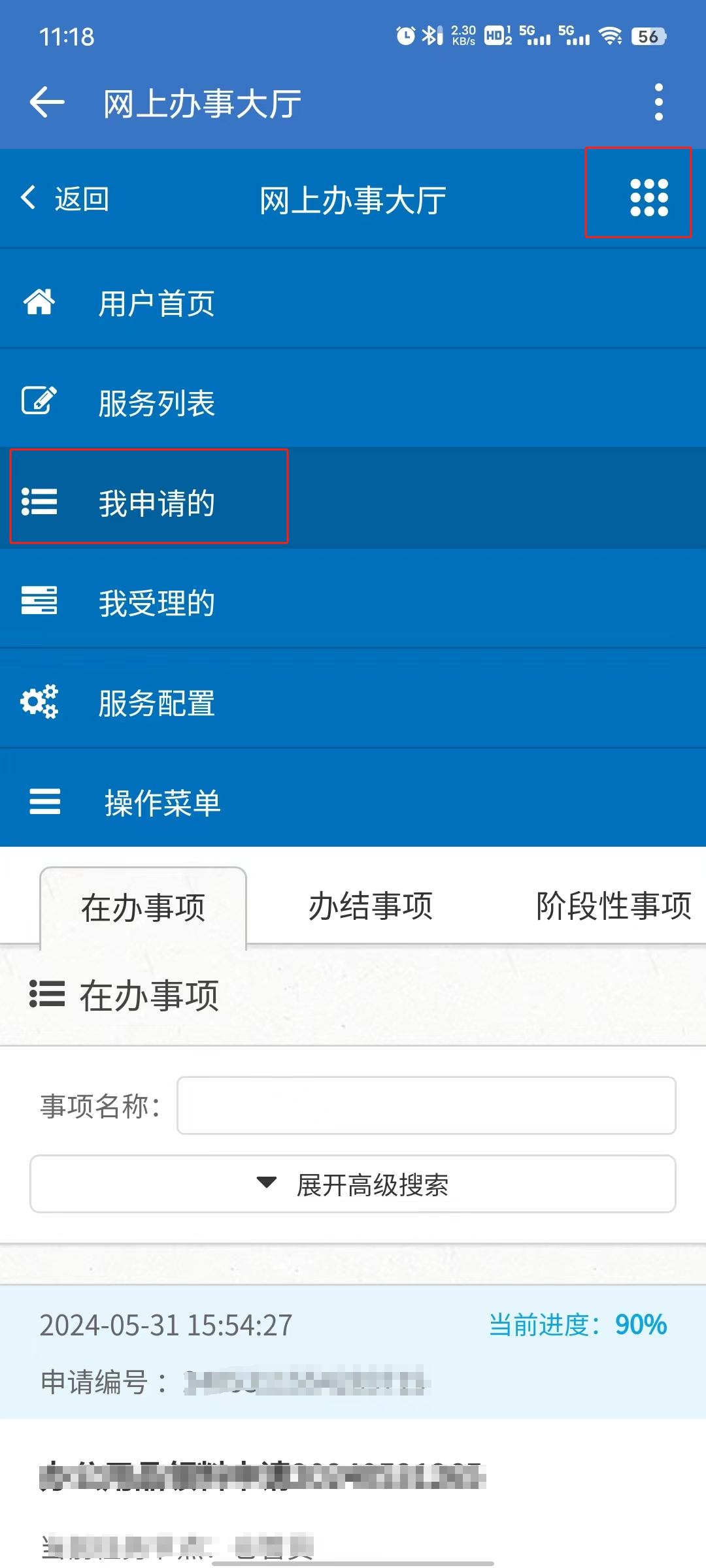
Task: Expand the 操作菜单 item
Action: pyautogui.click(x=162, y=802)
